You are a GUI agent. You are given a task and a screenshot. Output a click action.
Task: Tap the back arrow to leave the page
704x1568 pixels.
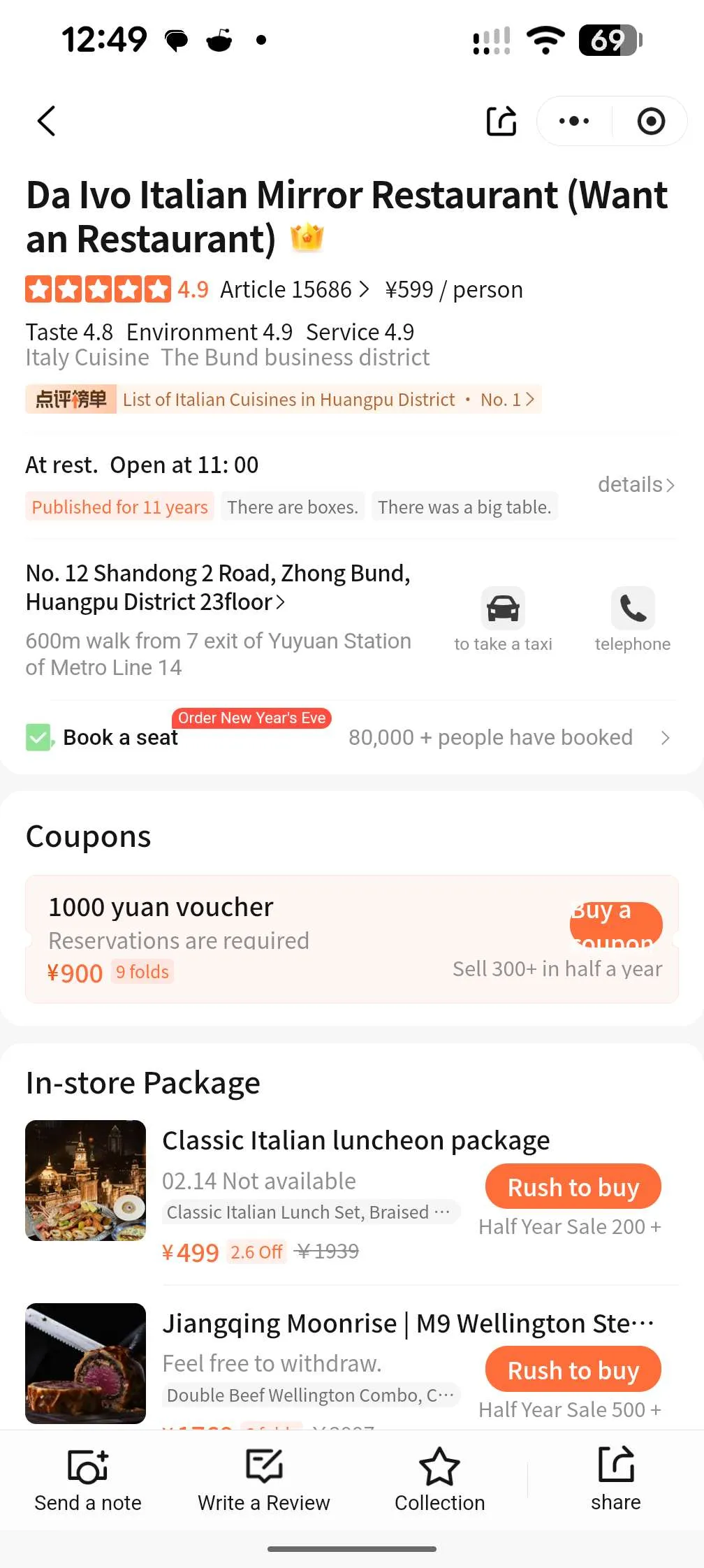(46, 120)
